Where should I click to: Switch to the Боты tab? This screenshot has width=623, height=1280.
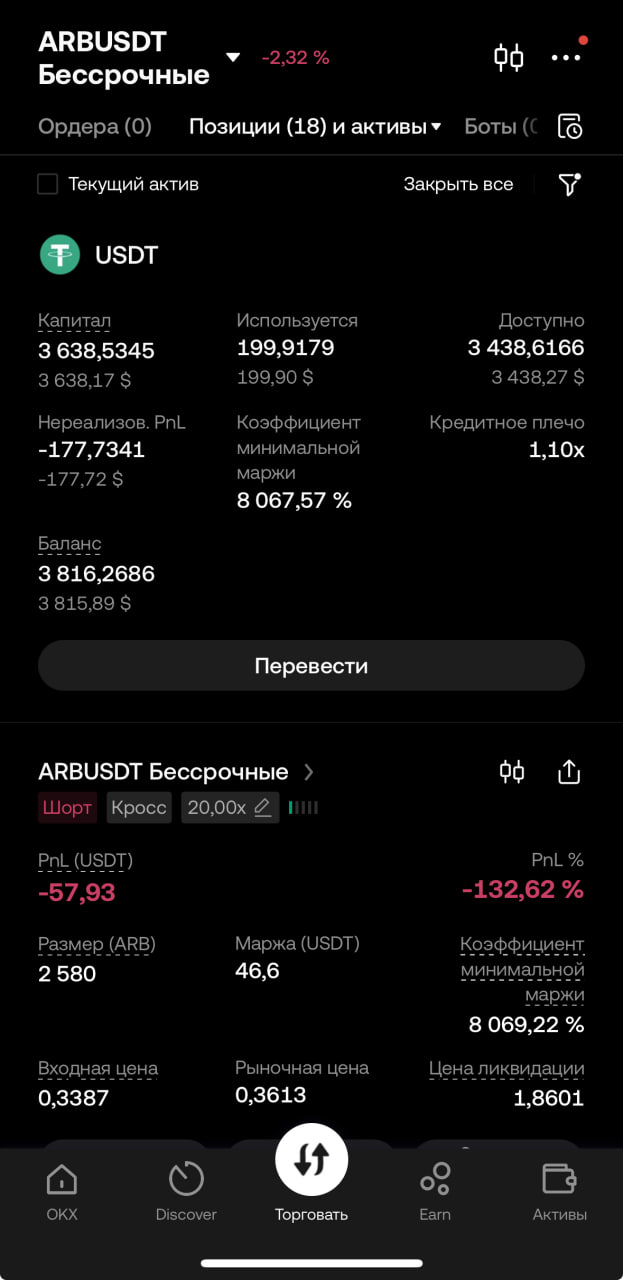pyautogui.click(x=502, y=127)
